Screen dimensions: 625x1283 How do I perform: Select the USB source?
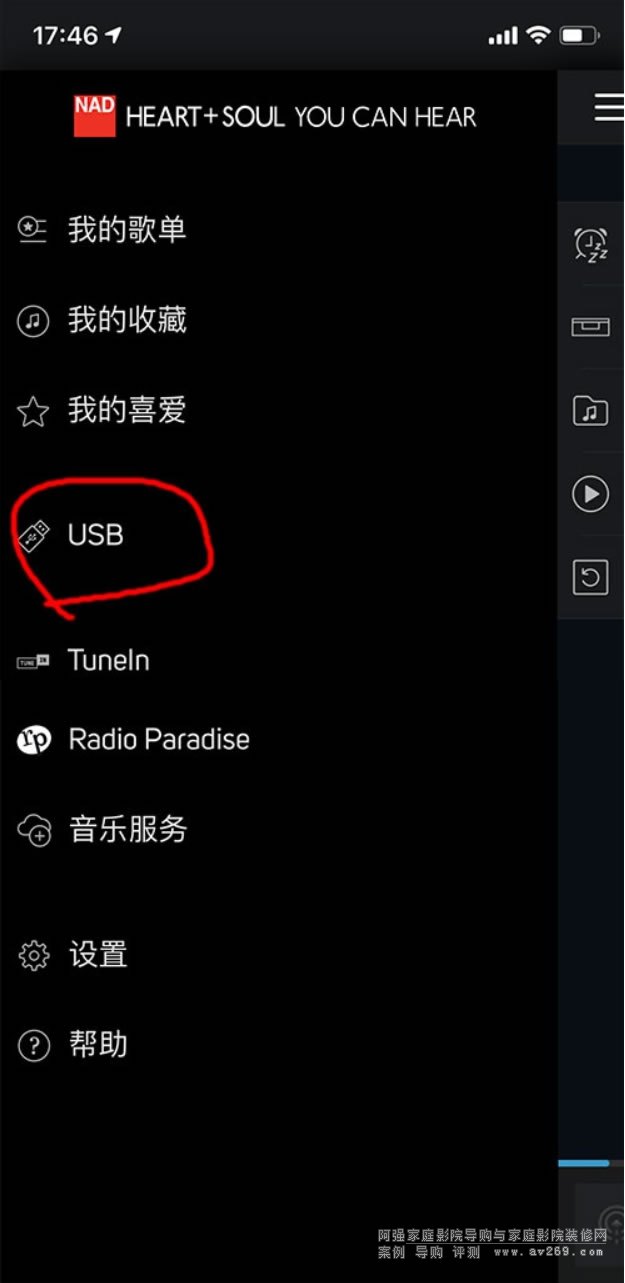pyautogui.click(x=95, y=535)
